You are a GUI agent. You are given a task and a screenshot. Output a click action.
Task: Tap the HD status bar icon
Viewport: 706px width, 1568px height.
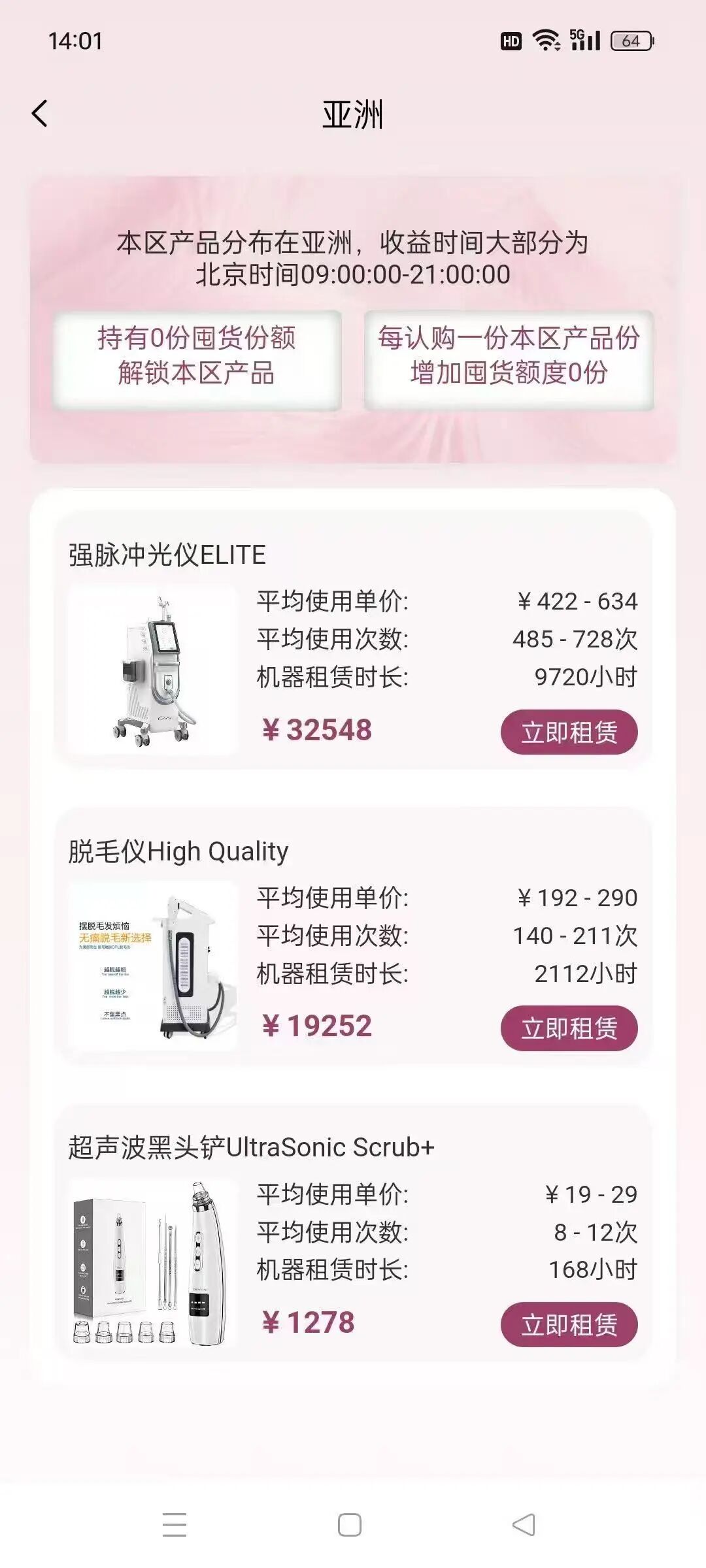[511, 41]
